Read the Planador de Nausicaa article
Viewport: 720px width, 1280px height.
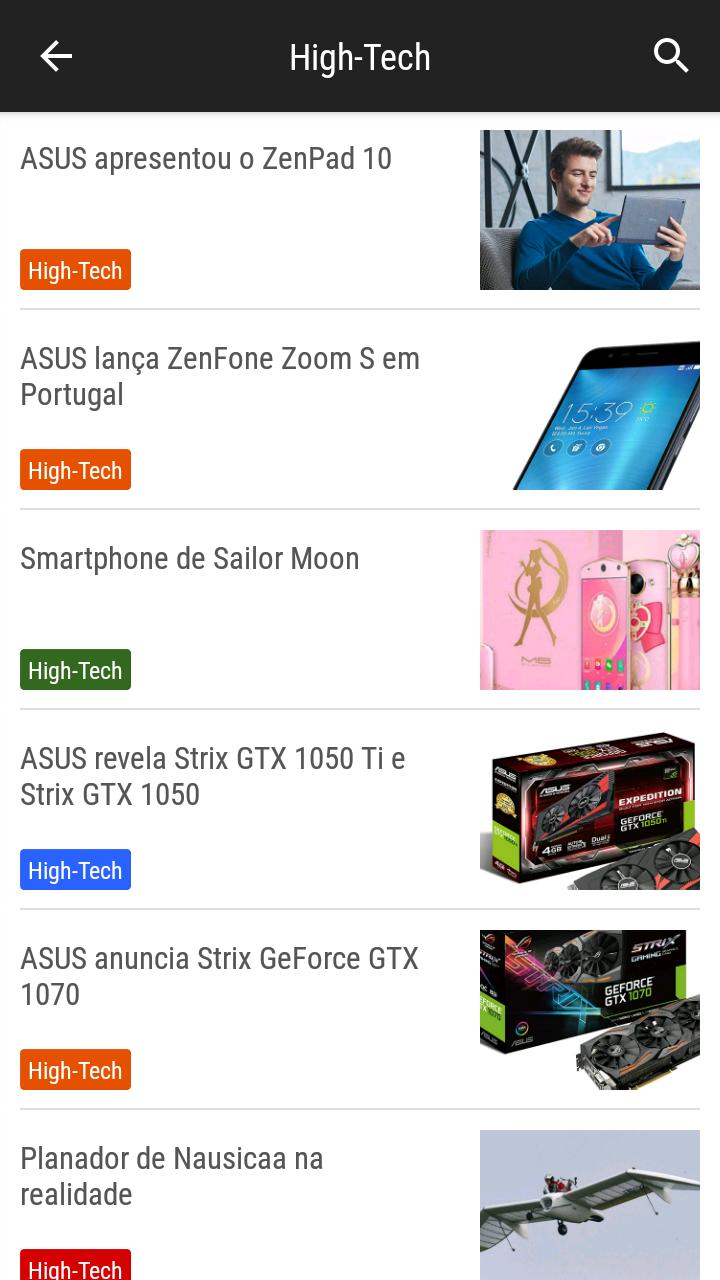coord(172,1177)
